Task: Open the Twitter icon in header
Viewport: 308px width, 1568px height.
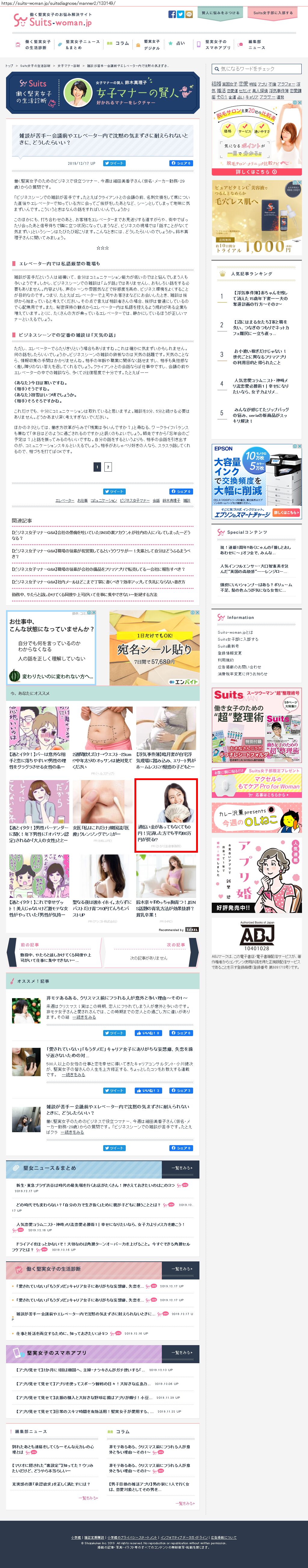Action: (180, 14)
